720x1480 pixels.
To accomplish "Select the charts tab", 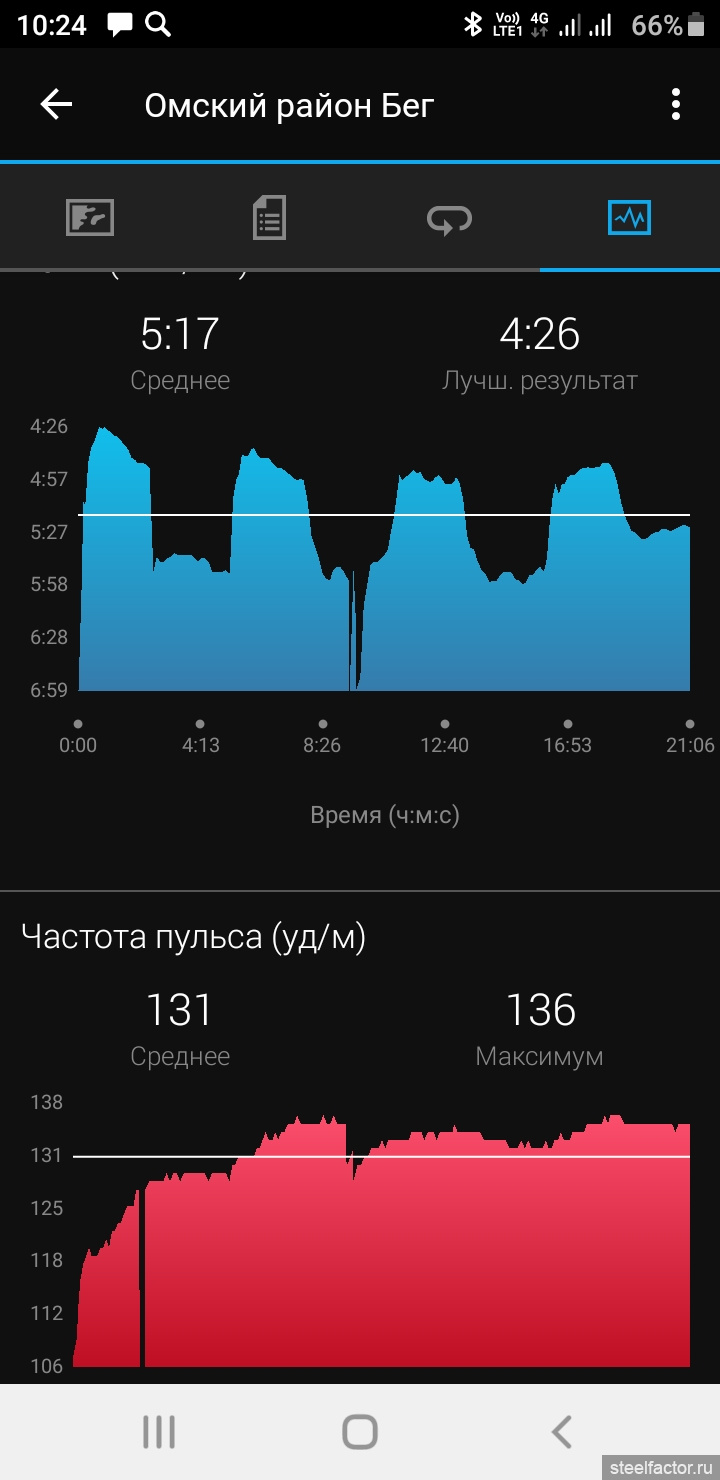I will 630,217.
